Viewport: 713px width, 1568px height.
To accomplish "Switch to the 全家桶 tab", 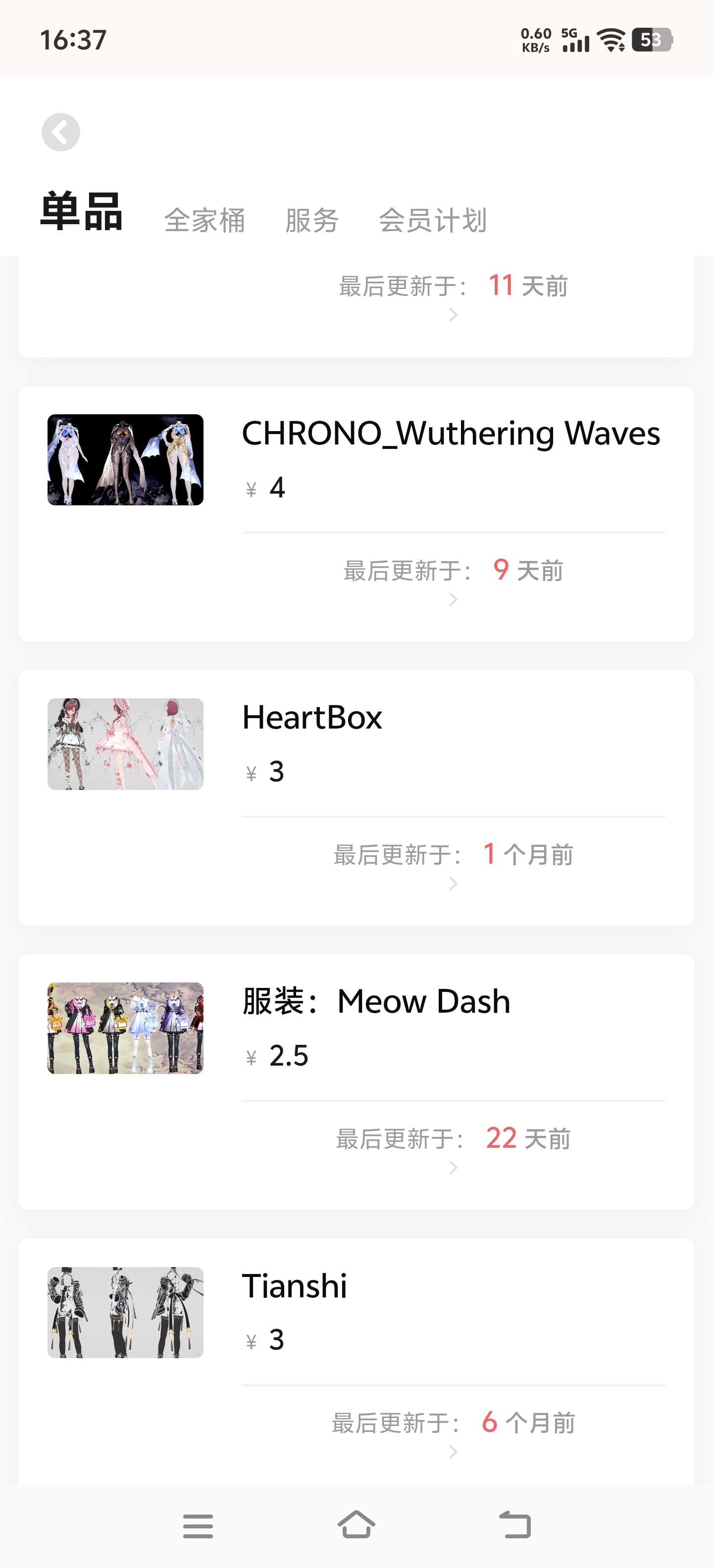I will pyautogui.click(x=204, y=220).
